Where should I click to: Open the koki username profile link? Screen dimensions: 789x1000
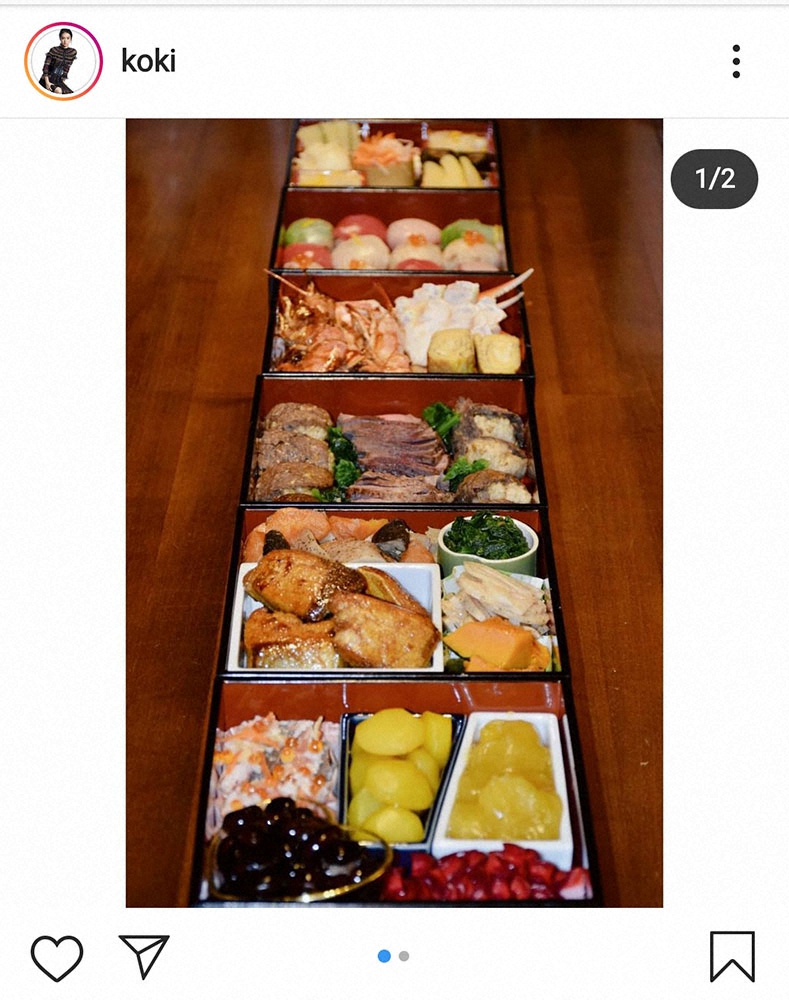[148, 61]
